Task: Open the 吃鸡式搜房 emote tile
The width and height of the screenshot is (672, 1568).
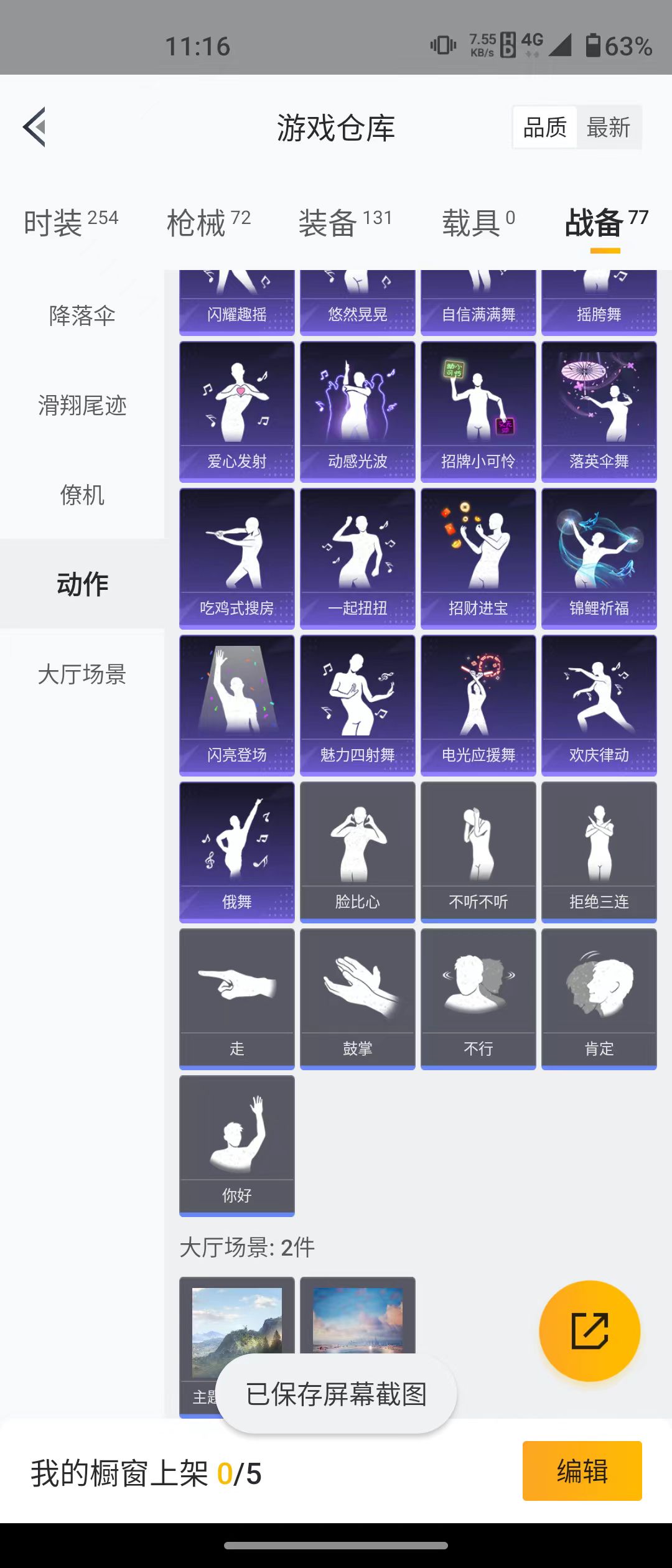Action: [236, 558]
